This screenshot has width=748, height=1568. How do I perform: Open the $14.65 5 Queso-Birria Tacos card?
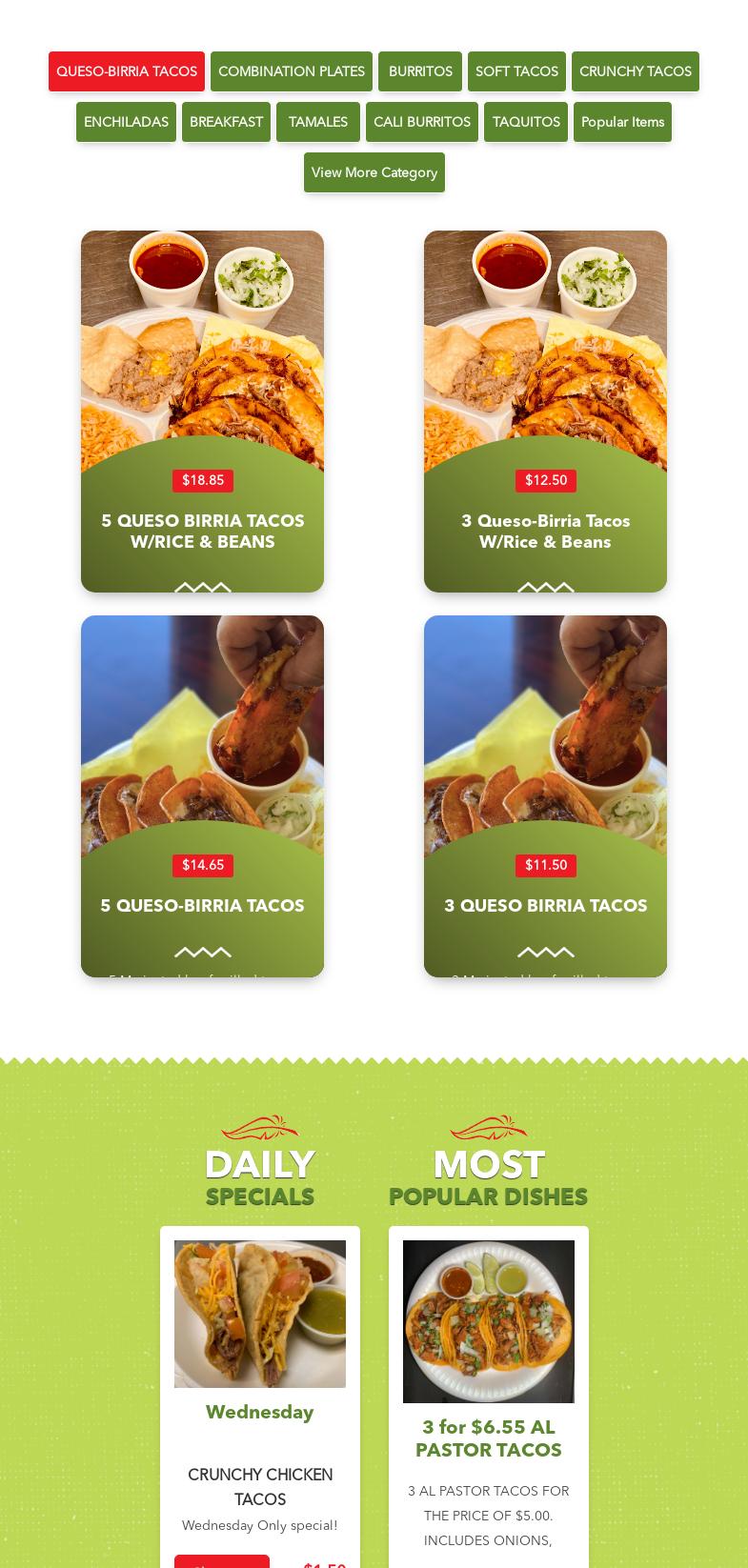(202, 796)
